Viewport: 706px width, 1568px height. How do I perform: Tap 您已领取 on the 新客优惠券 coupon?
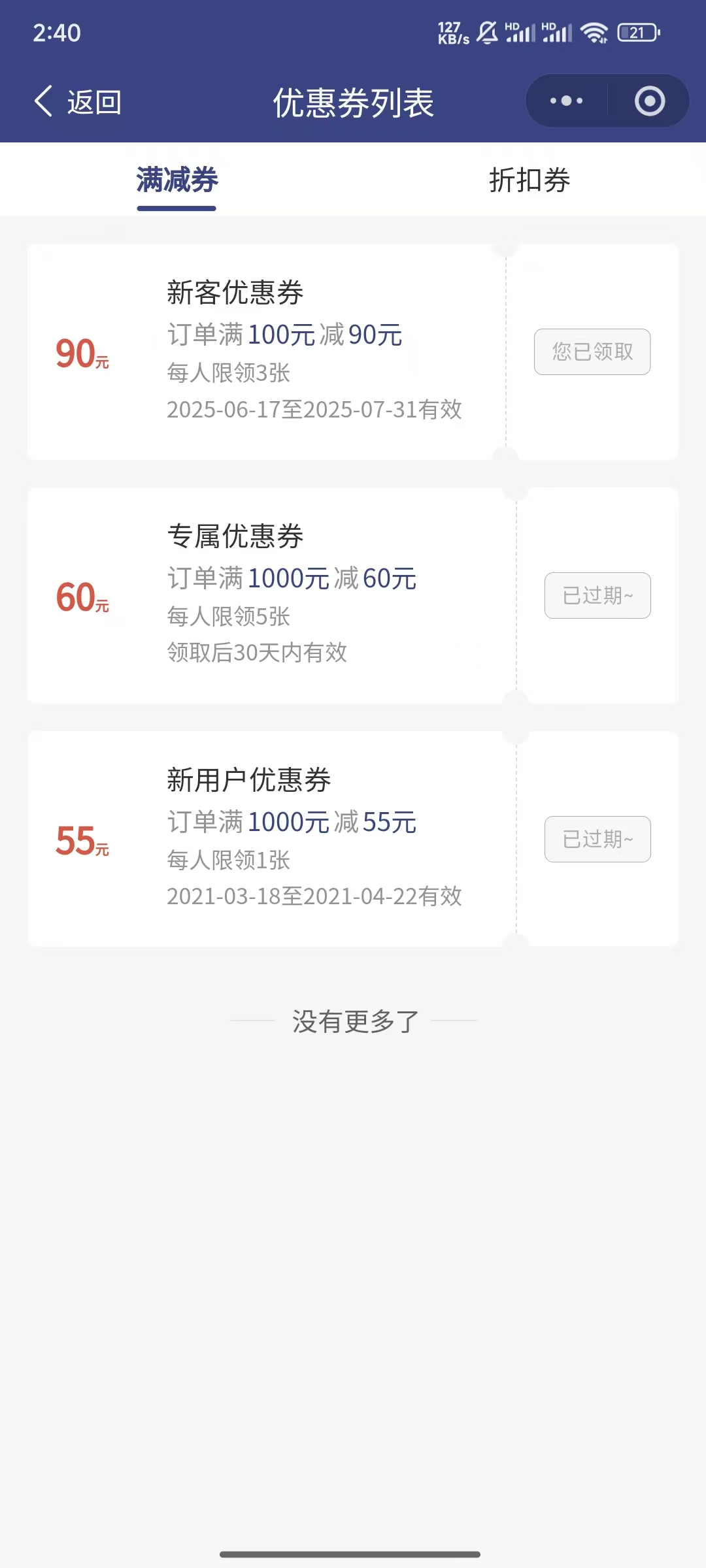pyautogui.click(x=592, y=351)
